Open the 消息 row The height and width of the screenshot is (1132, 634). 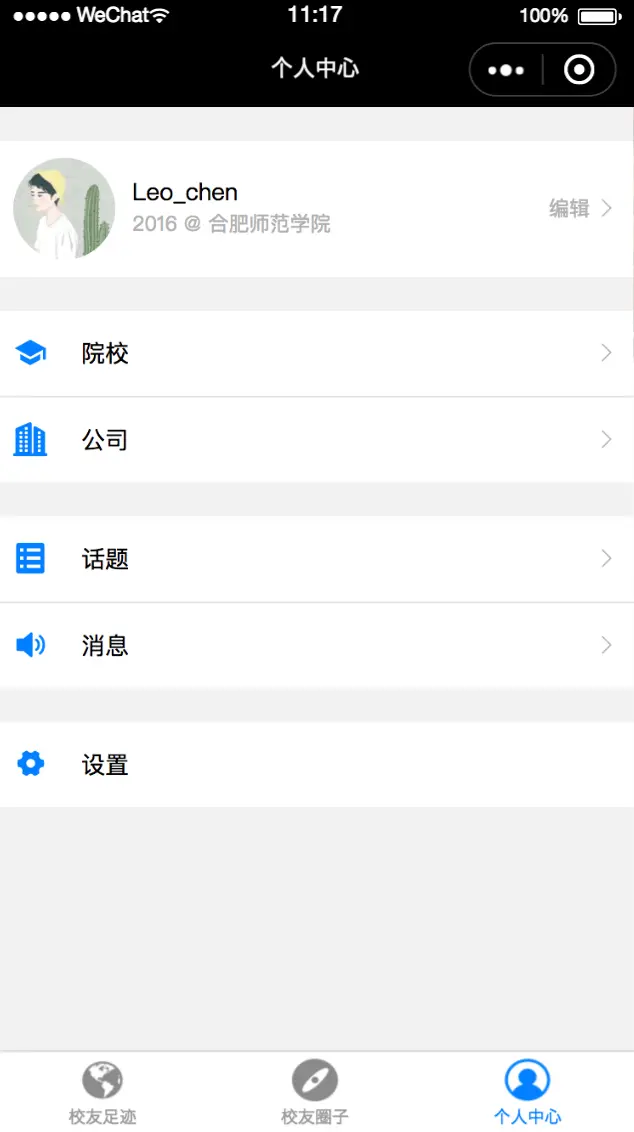316,646
